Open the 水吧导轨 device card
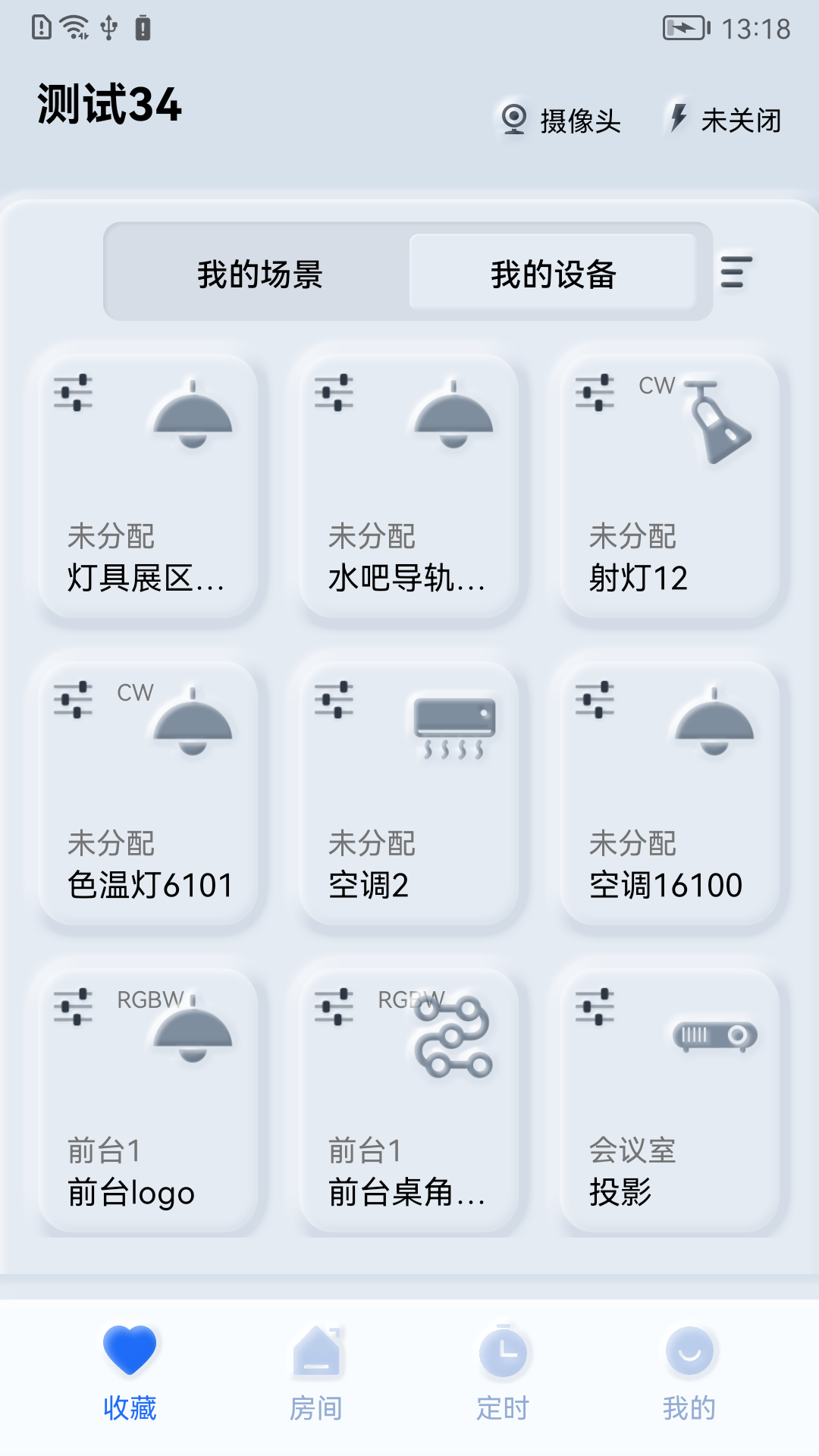Screen dimensions: 819x1456 pyautogui.click(x=409, y=488)
